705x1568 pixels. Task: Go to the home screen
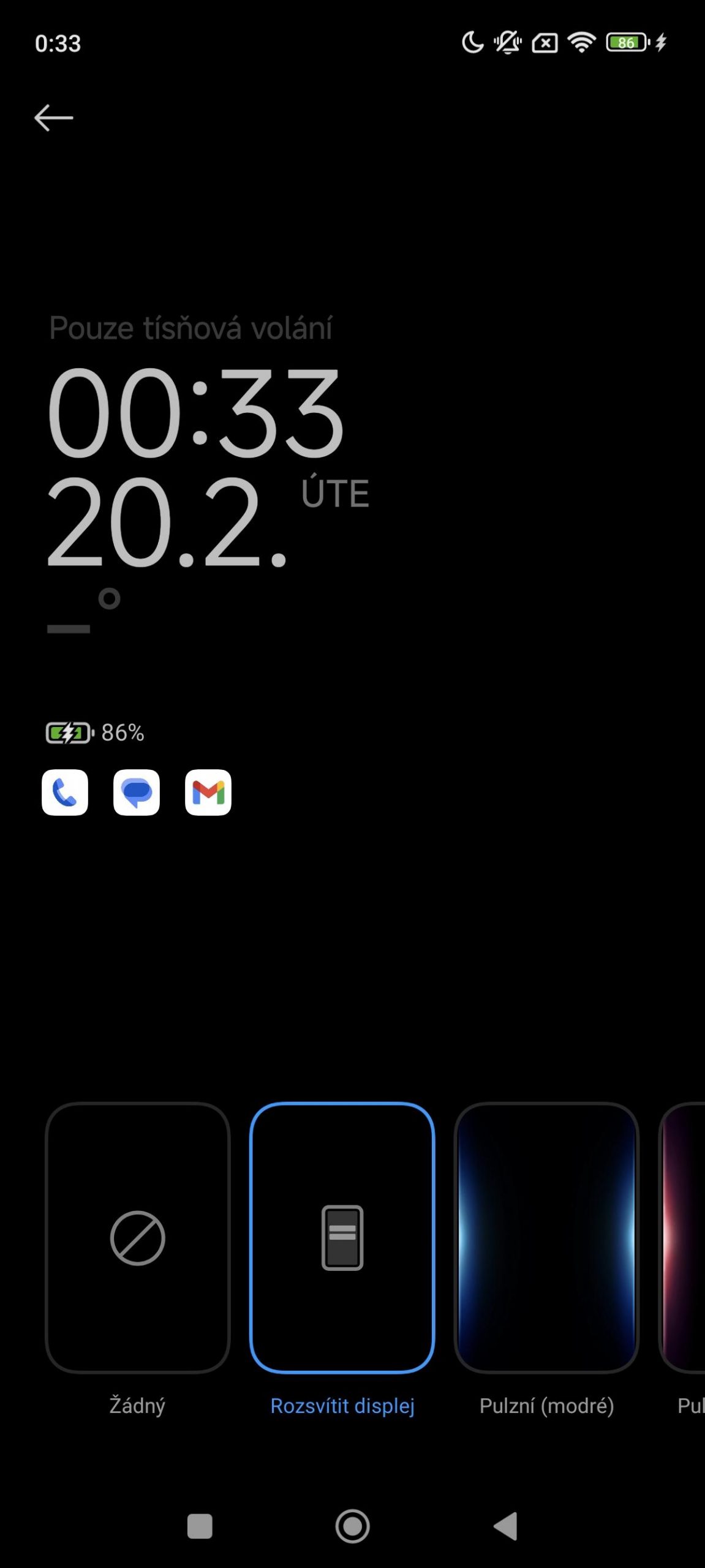(353, 1526)
